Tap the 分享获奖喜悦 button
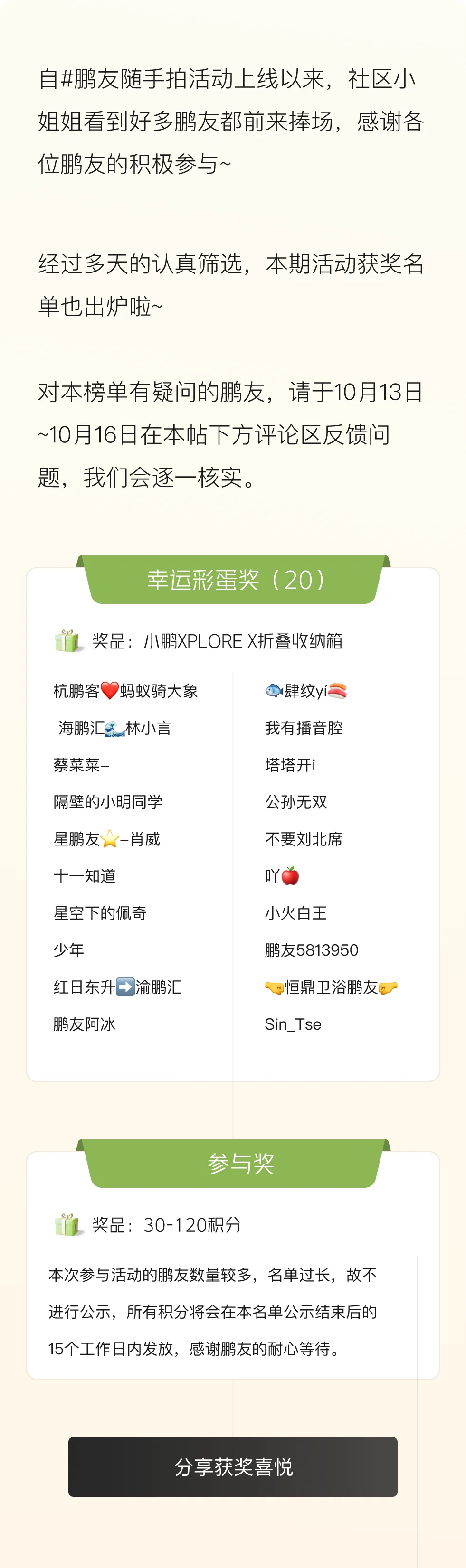Screen dimensions: 466x1568 (x=233, y=1466)
